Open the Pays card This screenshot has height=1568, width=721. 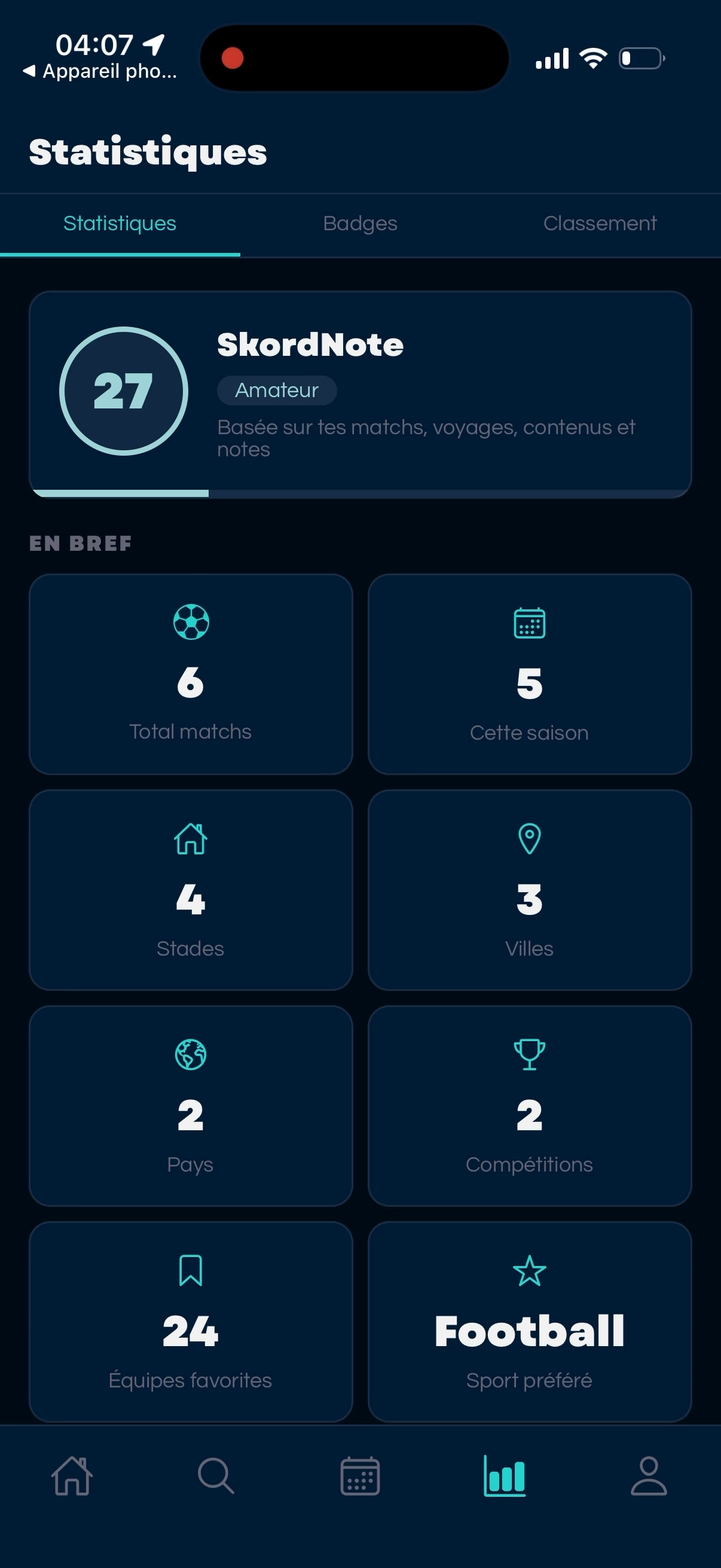(191, 1105)
